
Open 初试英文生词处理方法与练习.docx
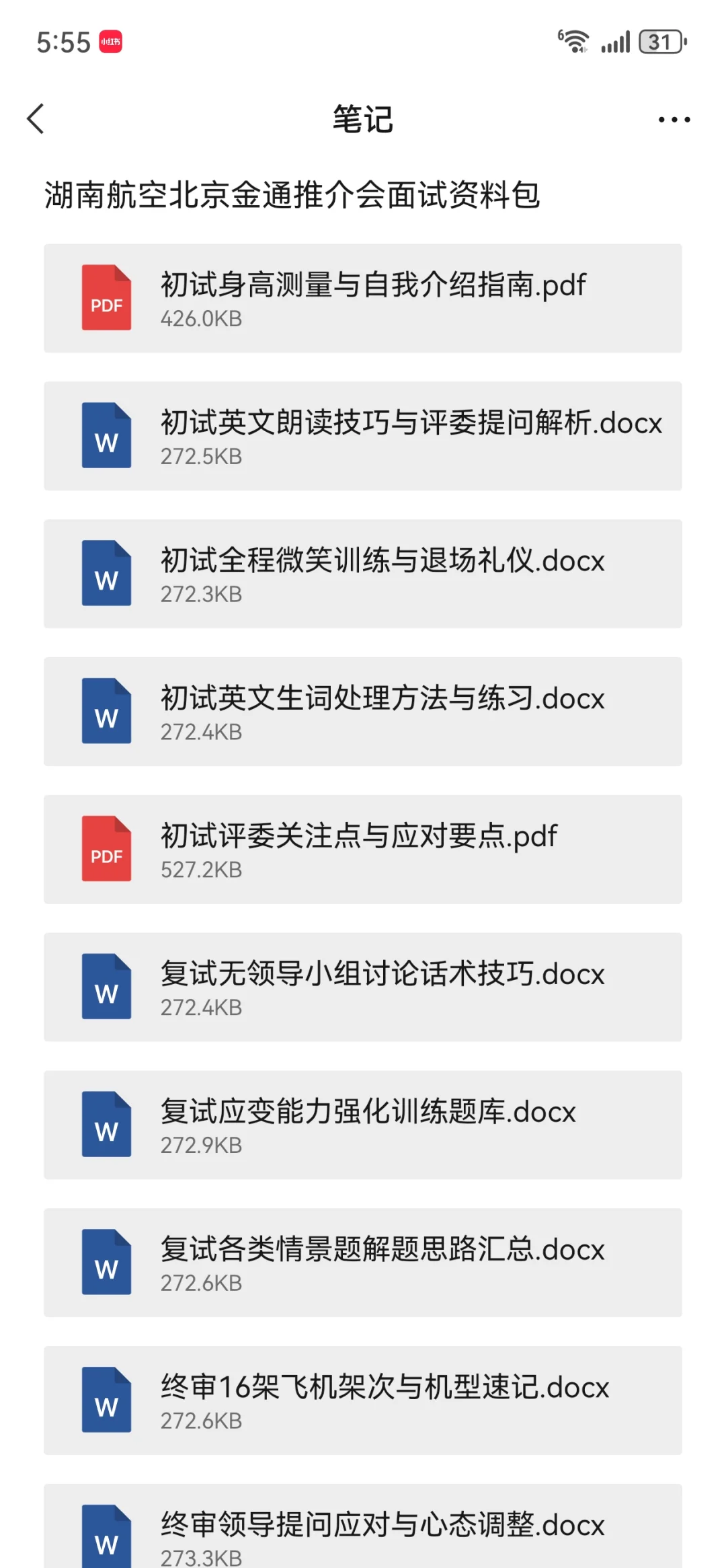[x=363, y=712]
